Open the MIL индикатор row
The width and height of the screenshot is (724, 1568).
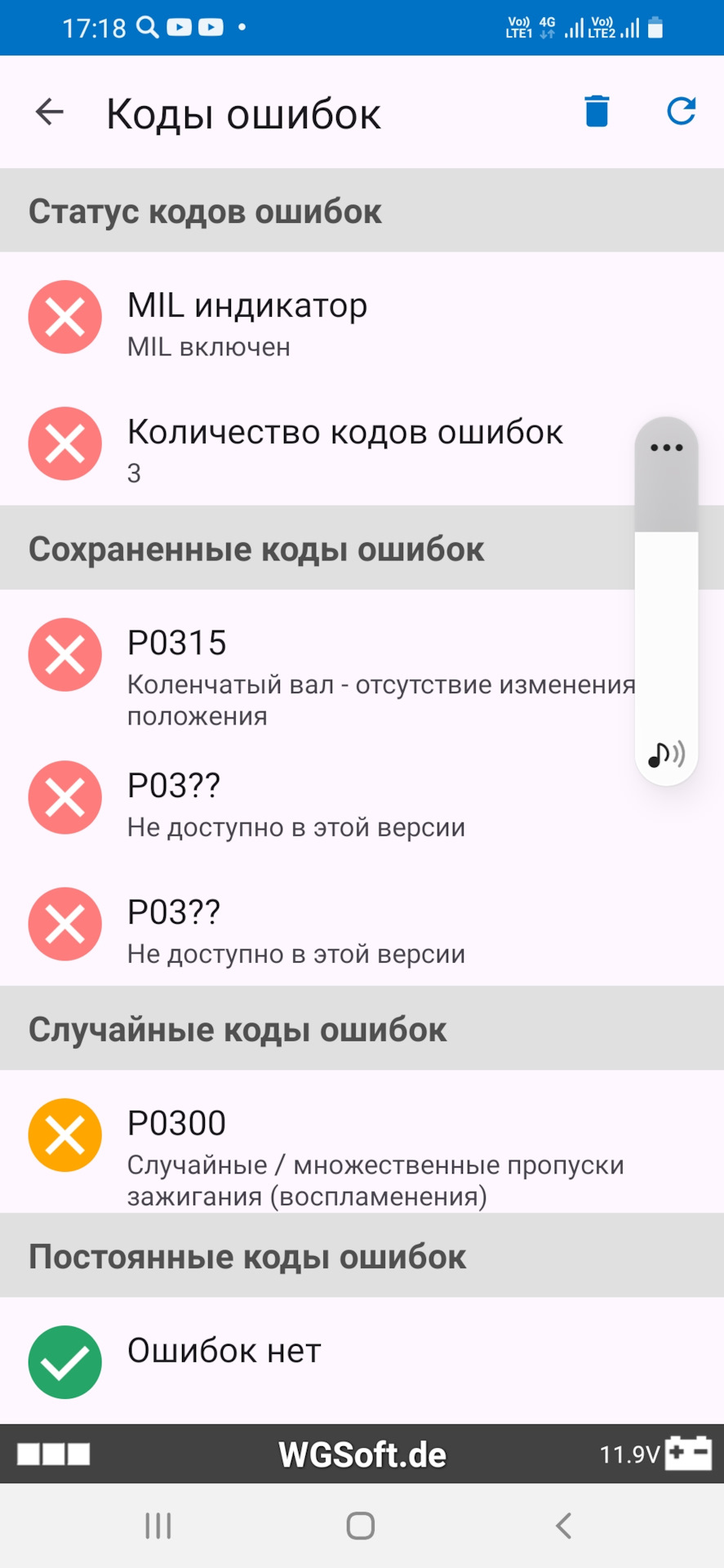coord(326,323)
